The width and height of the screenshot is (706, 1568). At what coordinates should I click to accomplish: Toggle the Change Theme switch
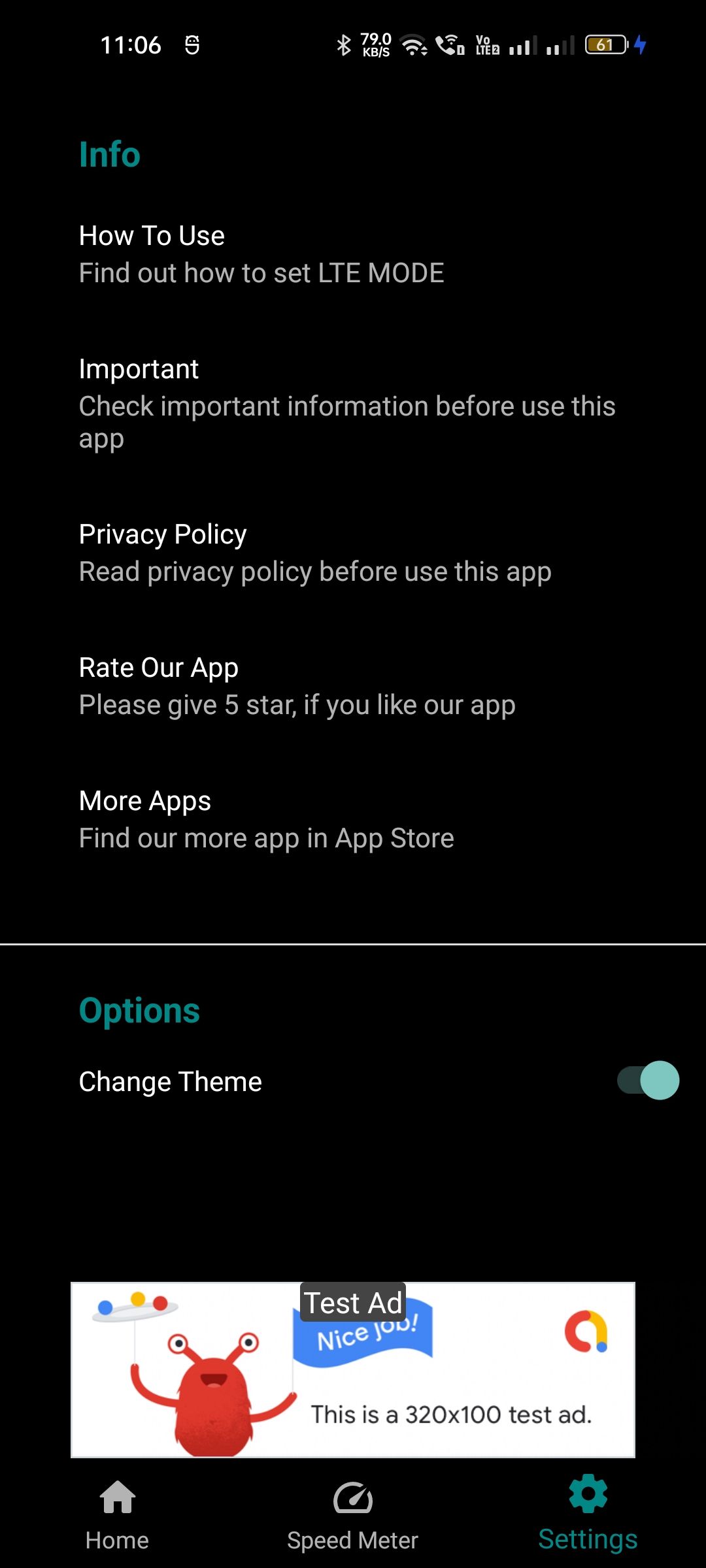[x=648, y=1081]
